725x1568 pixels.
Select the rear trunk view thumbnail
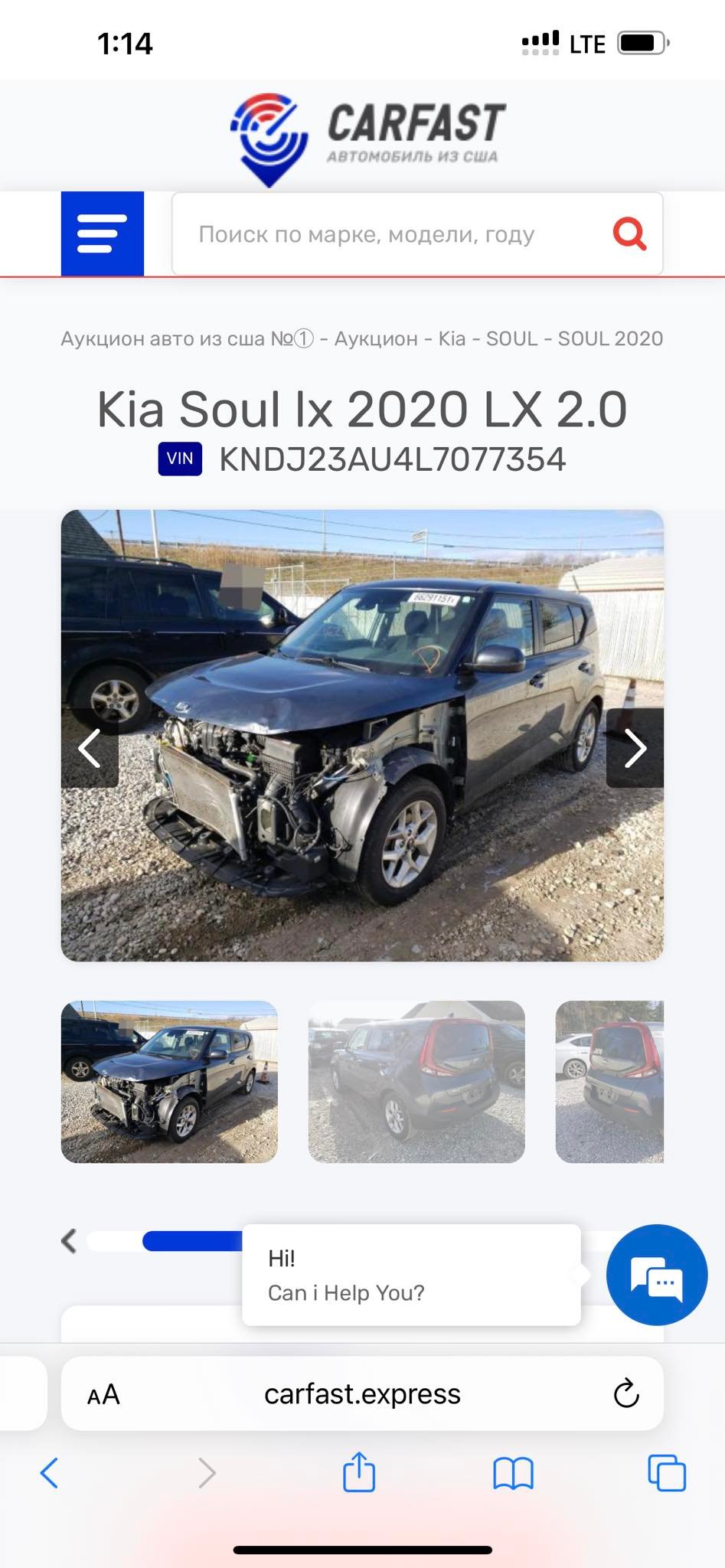[609, 1081]
